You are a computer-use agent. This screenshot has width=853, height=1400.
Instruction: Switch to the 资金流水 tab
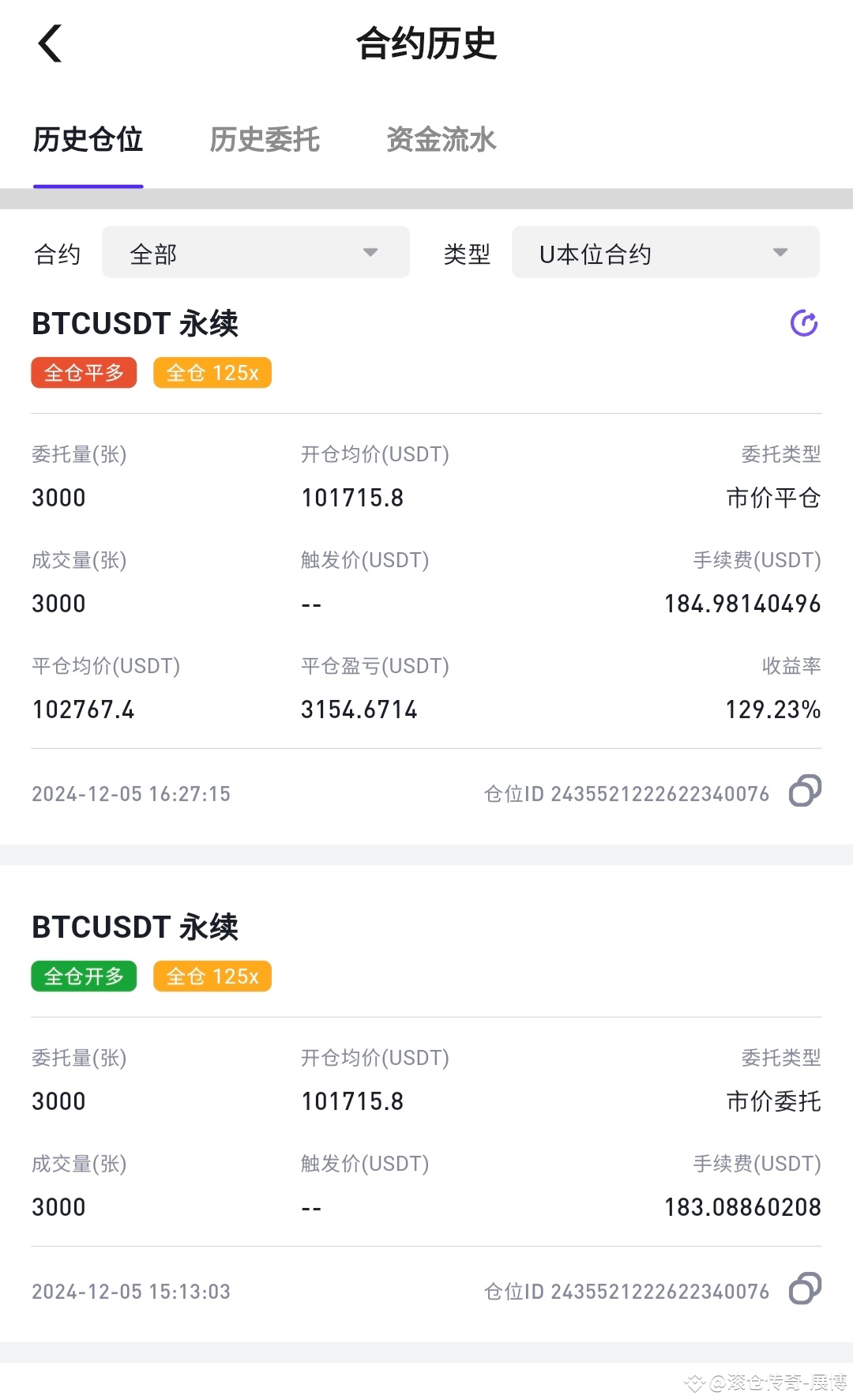point(442,140)
